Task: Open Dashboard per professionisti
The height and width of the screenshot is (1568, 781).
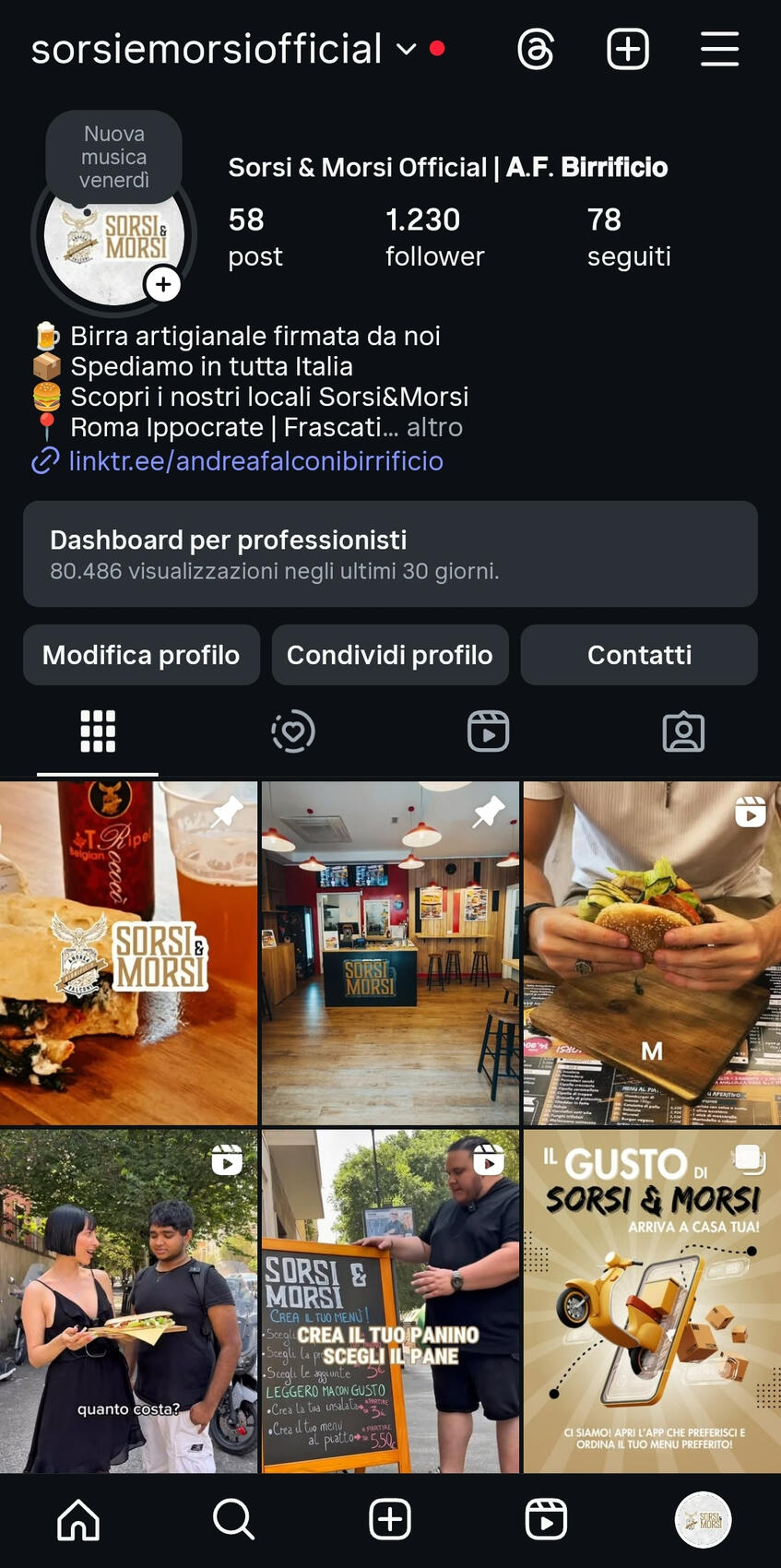Action: [x=390, y=553]
